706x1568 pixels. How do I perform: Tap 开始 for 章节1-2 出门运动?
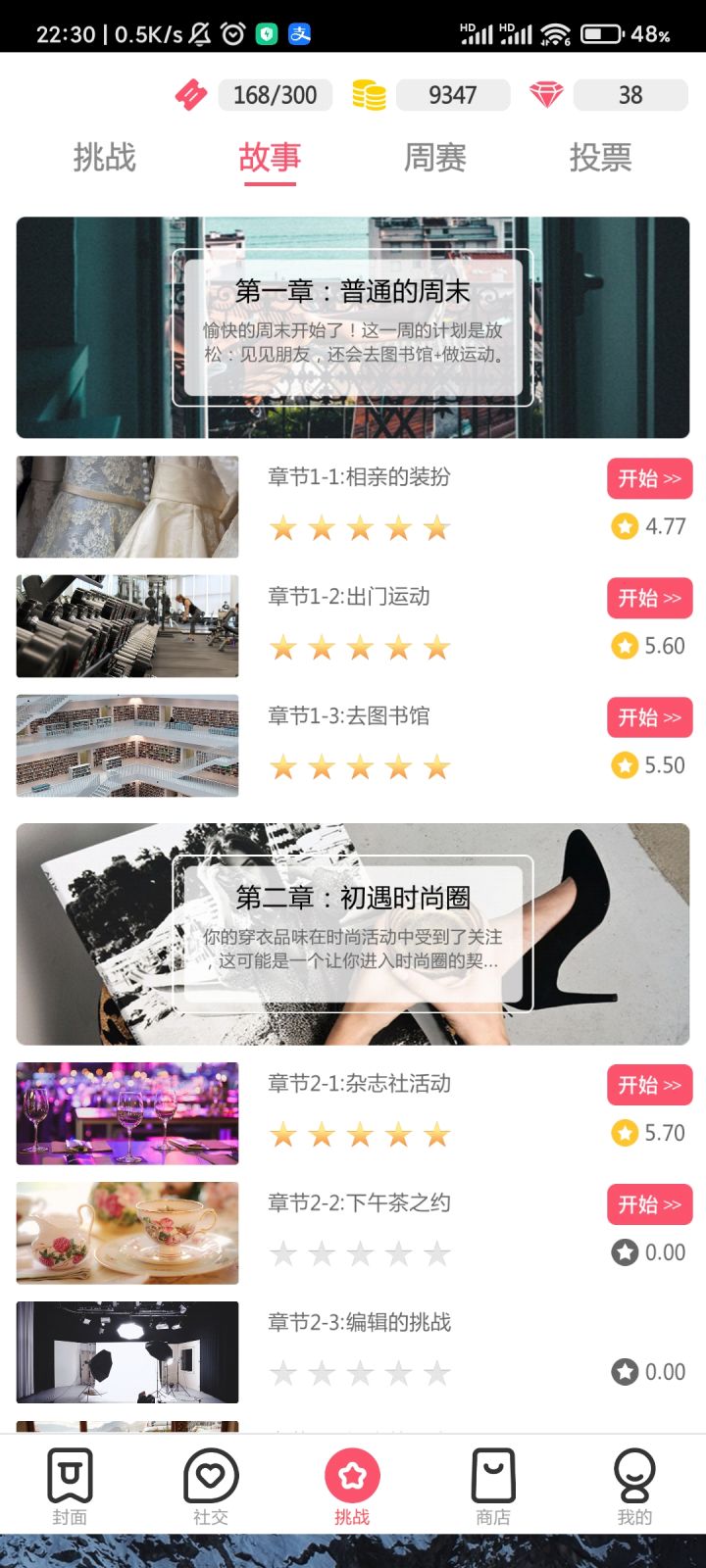(649, 598)
